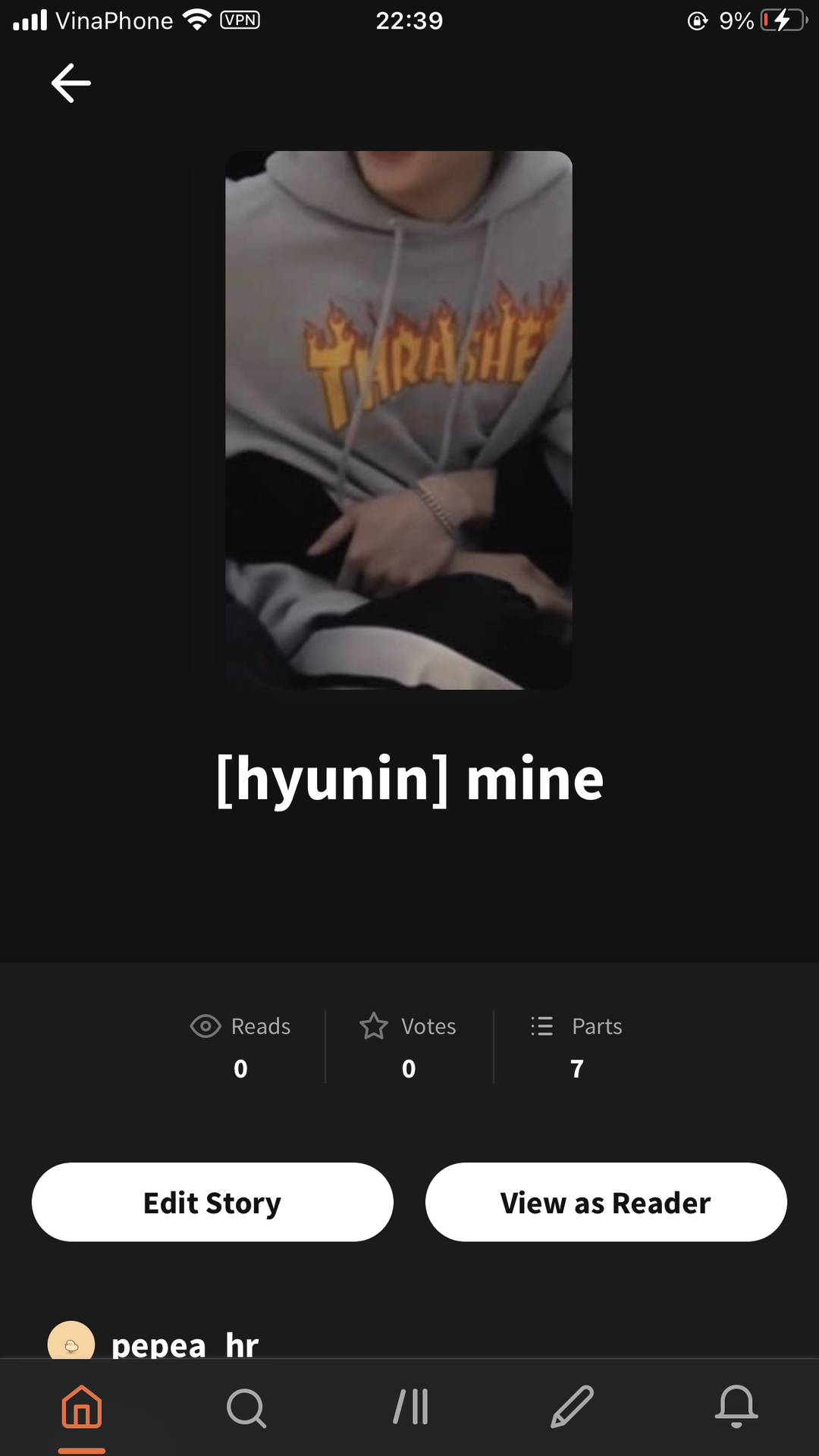Open the Search tab
Screen dimensions: 819x1456
coord(246,1407)
